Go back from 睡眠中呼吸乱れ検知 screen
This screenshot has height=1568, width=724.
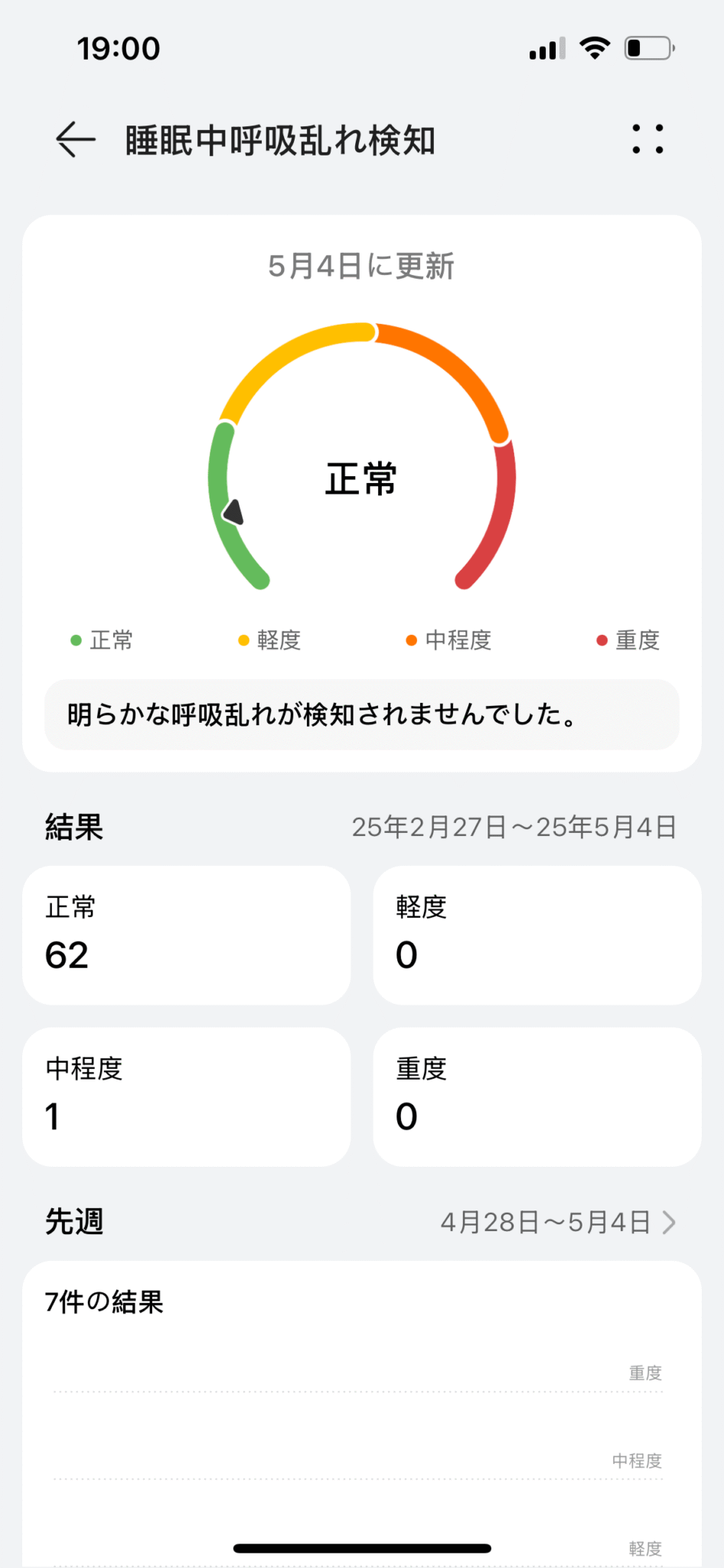(75, 140)
